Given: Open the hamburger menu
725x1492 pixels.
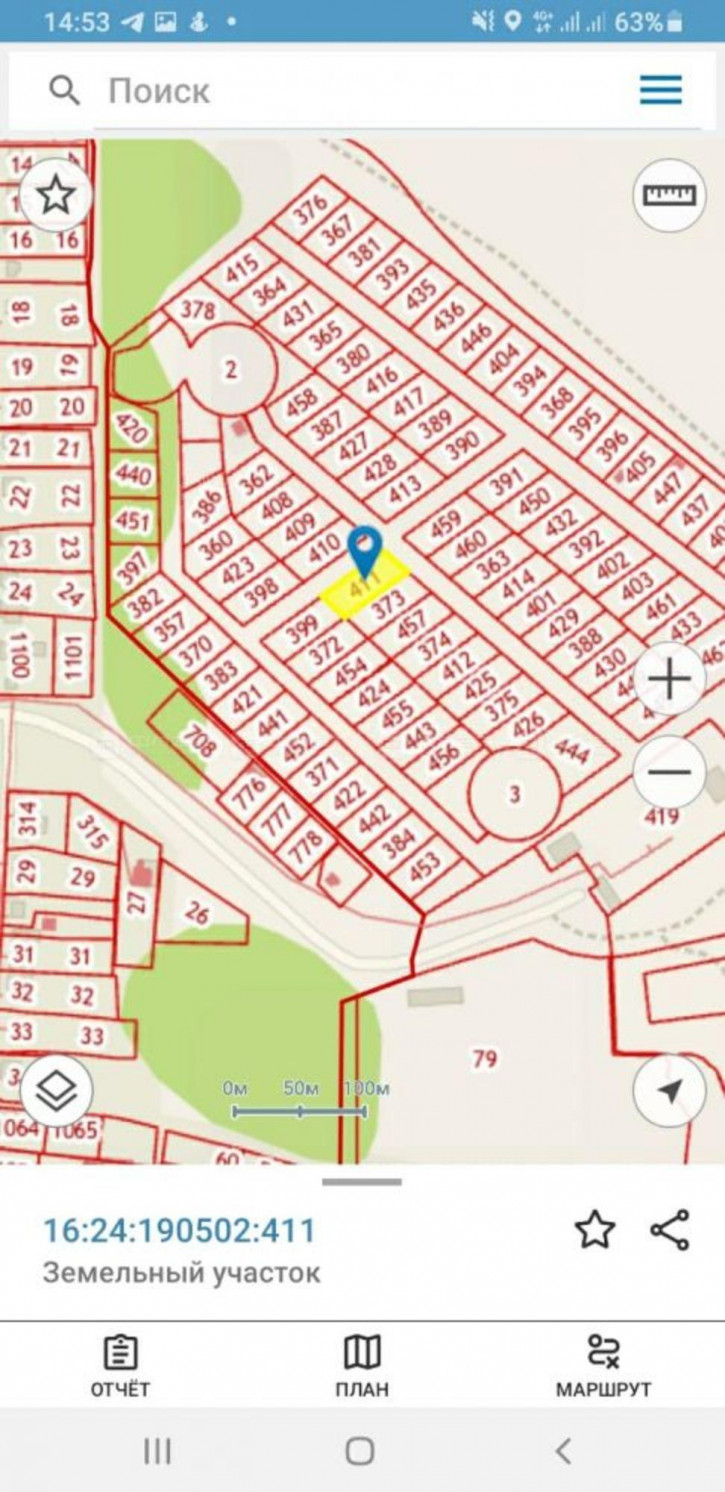Looking at the screenshot, I should pos(661,90).
